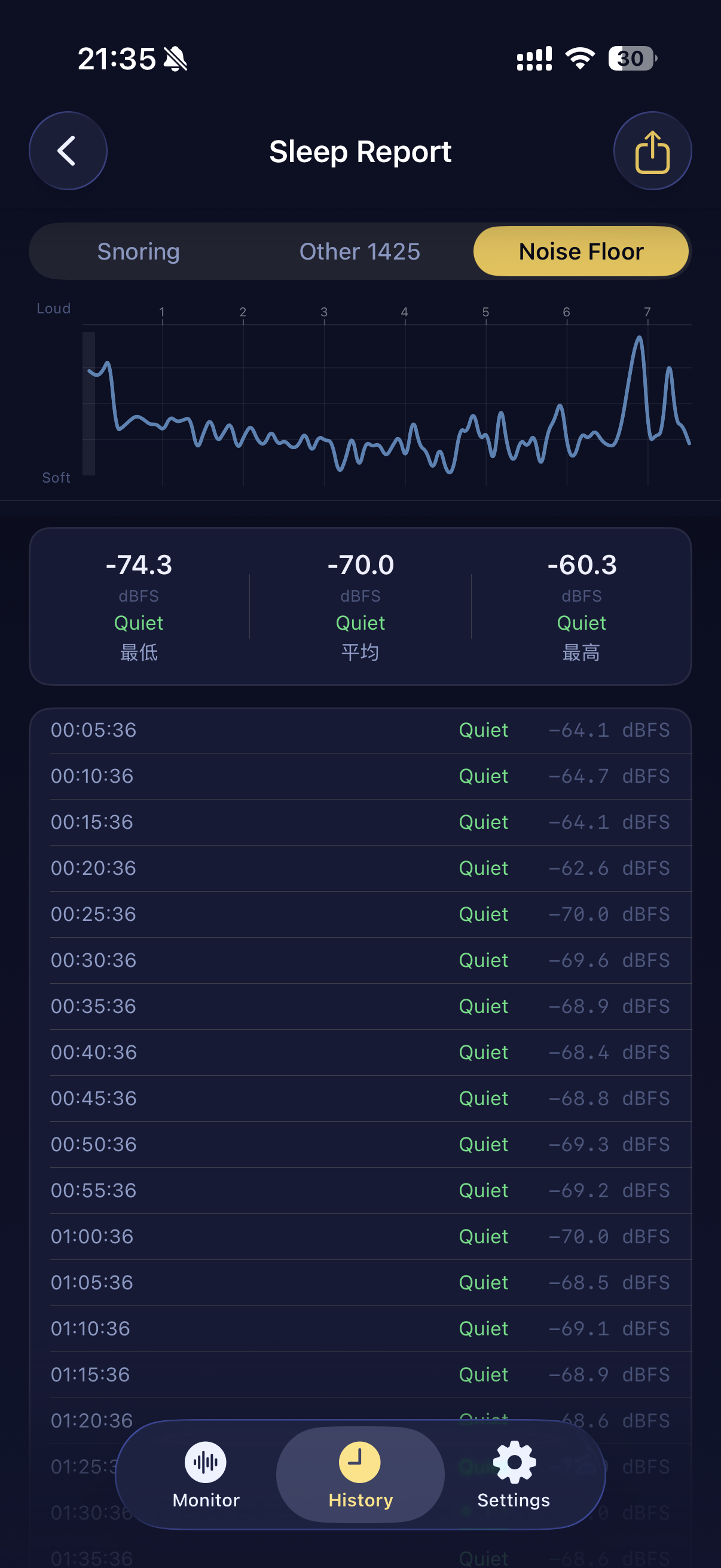721x1568 pixels.
Task: Select the Other 1425 tab
Action: click(x=359, y=251)
